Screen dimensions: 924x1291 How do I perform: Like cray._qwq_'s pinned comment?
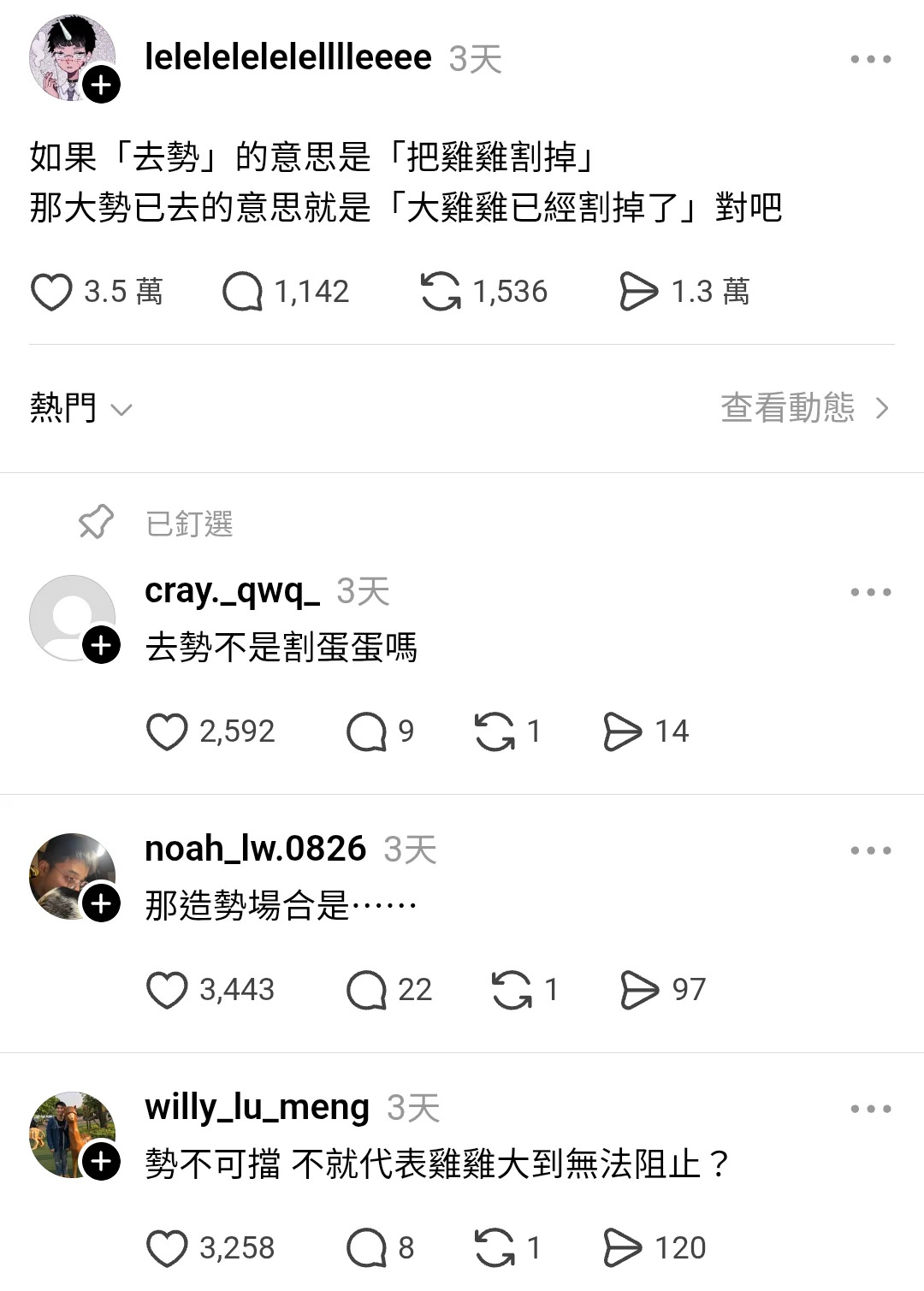pyautogui.click(x=167, y=732)
